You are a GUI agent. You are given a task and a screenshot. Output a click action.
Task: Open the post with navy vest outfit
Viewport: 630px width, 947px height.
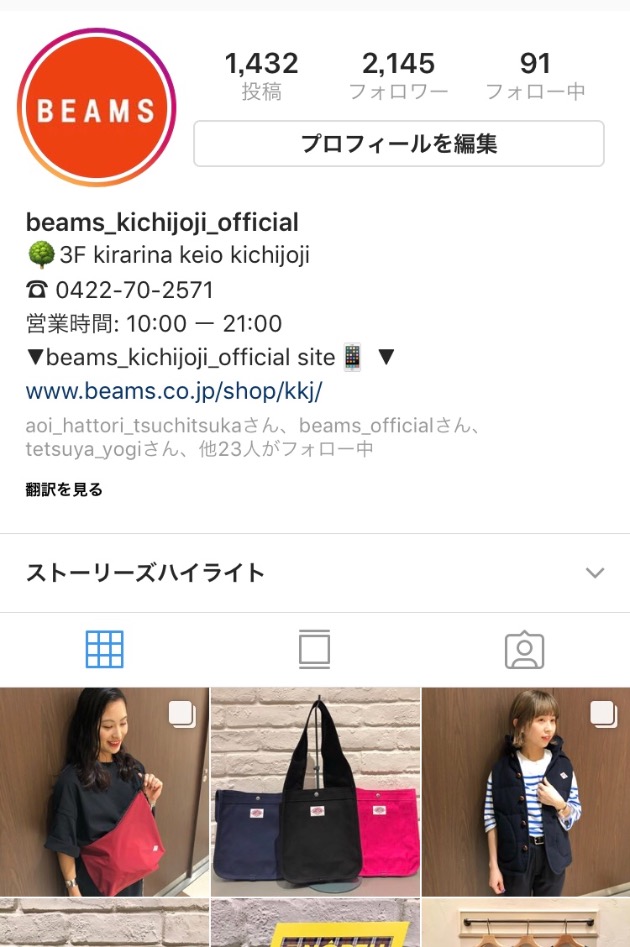[526, 791]
